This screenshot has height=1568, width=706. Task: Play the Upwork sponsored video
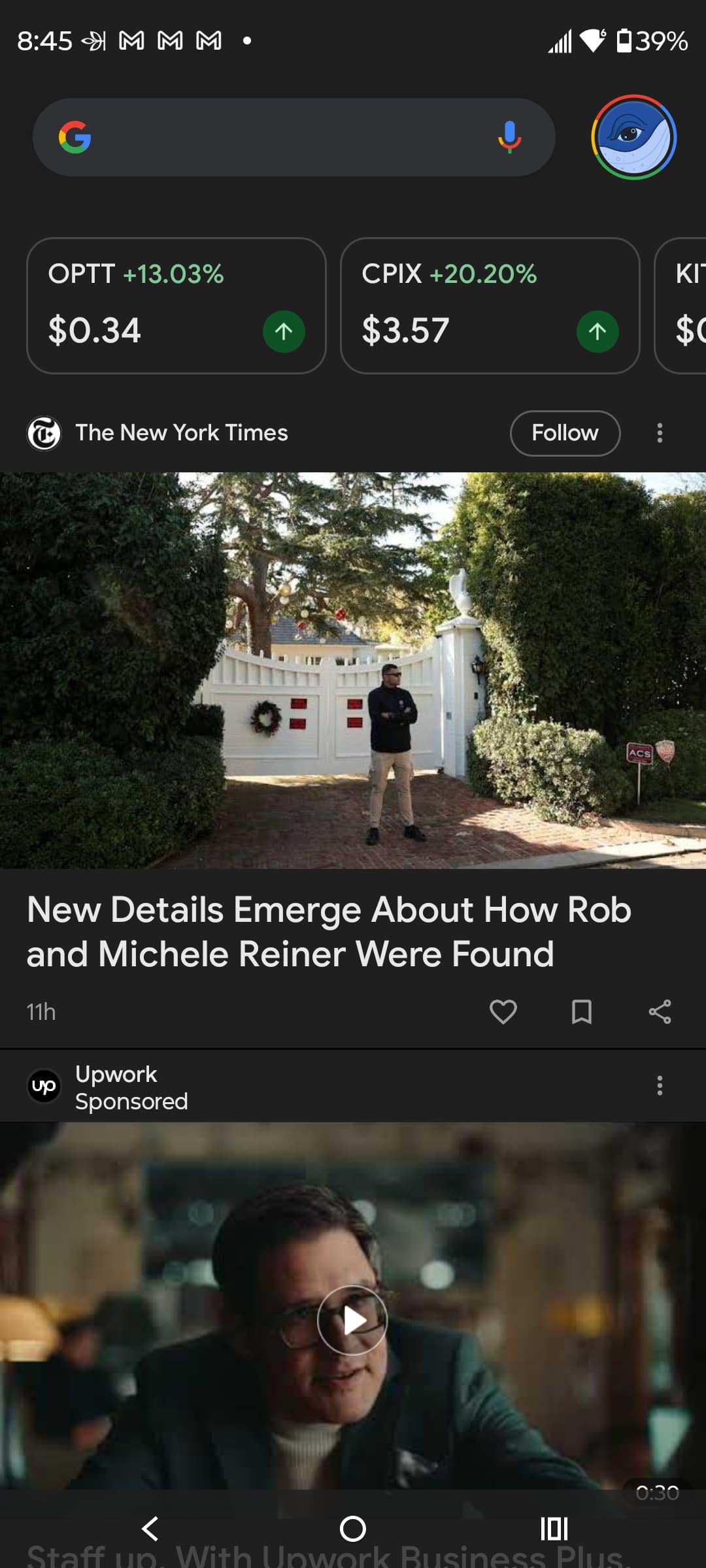[352, 1320]
